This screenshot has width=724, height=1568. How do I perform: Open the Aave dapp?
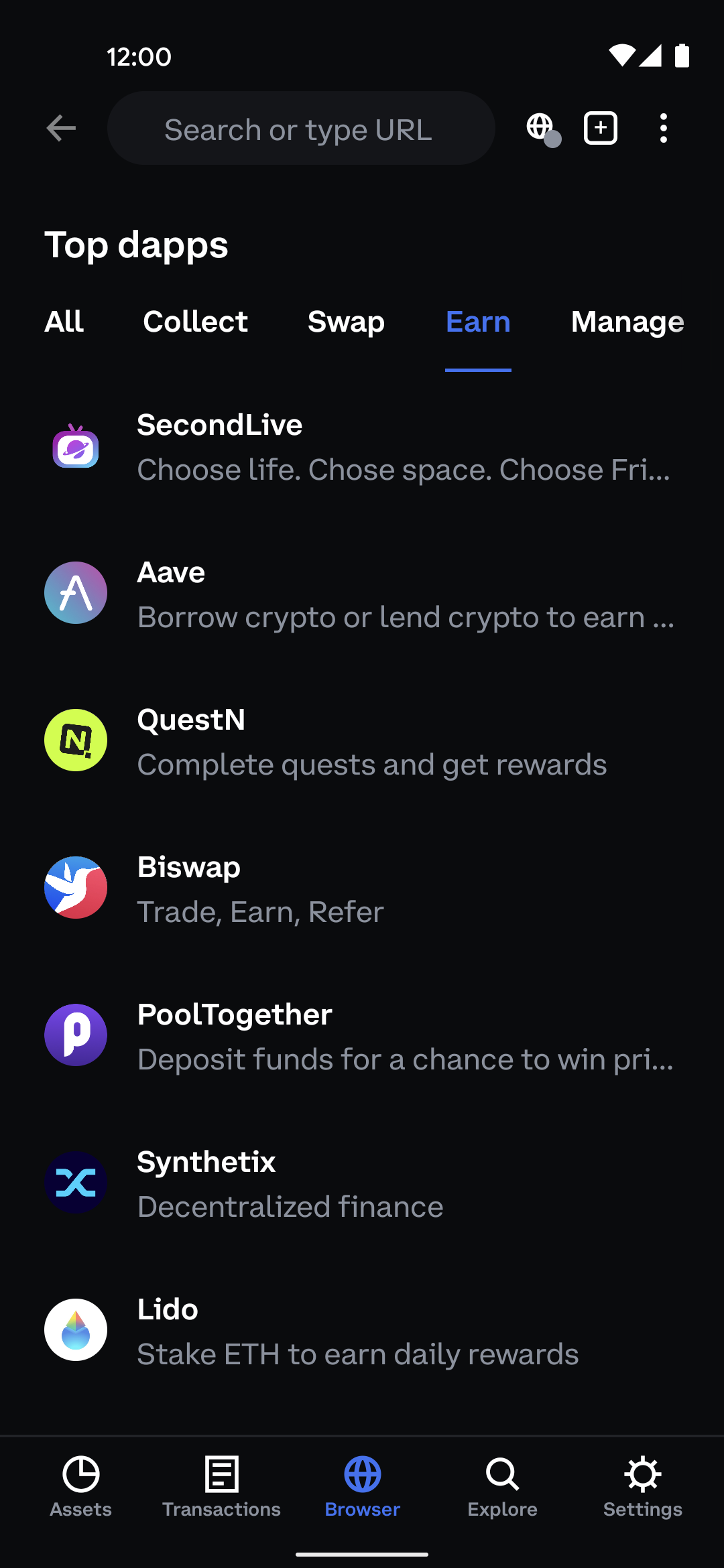(x=362, y=594)
